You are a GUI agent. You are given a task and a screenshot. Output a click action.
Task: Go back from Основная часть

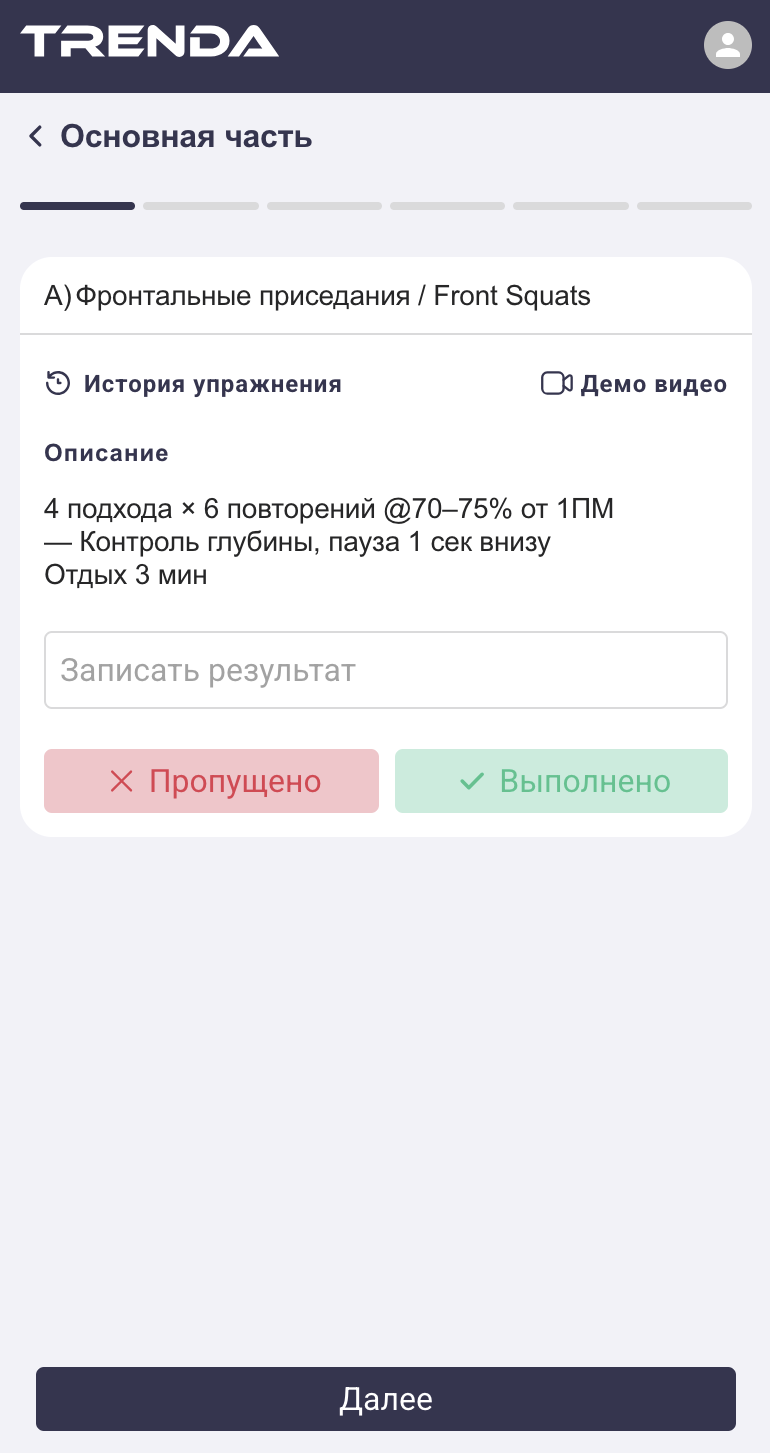36,137
